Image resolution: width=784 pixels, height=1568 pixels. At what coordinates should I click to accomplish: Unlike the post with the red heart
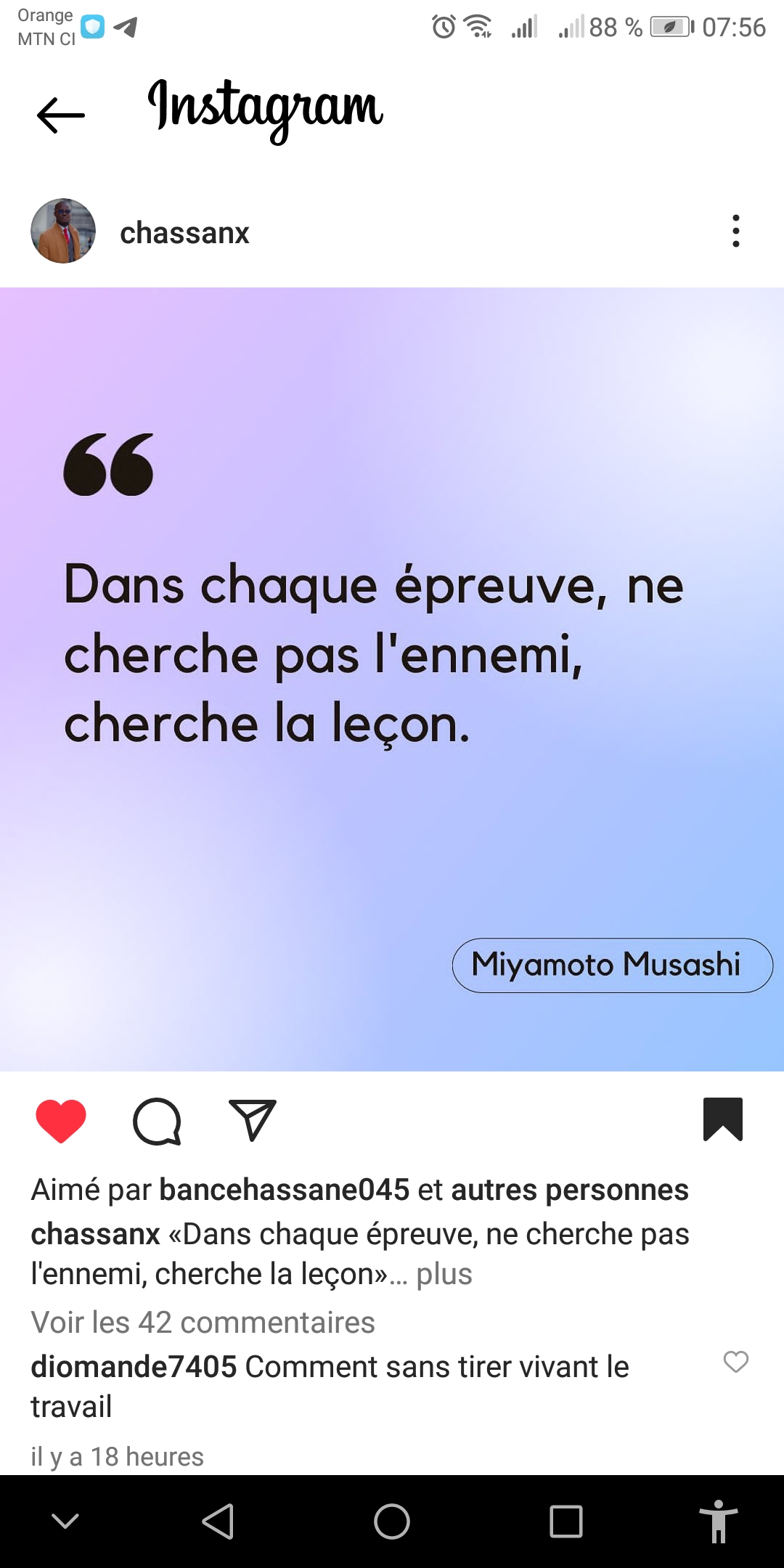(x=61, y=1121)
